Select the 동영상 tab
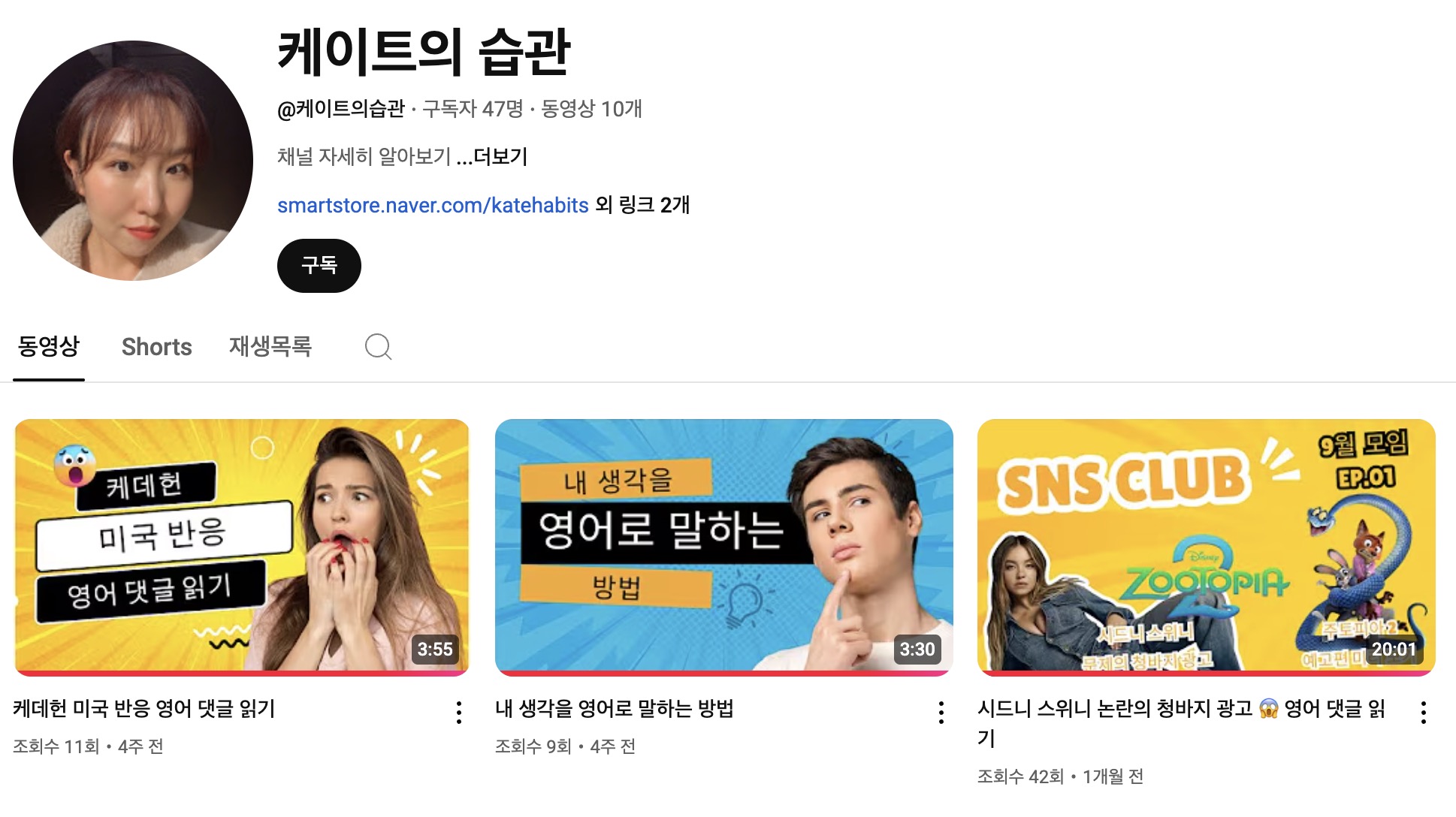1456x817 pixels. tap(49, 347)
